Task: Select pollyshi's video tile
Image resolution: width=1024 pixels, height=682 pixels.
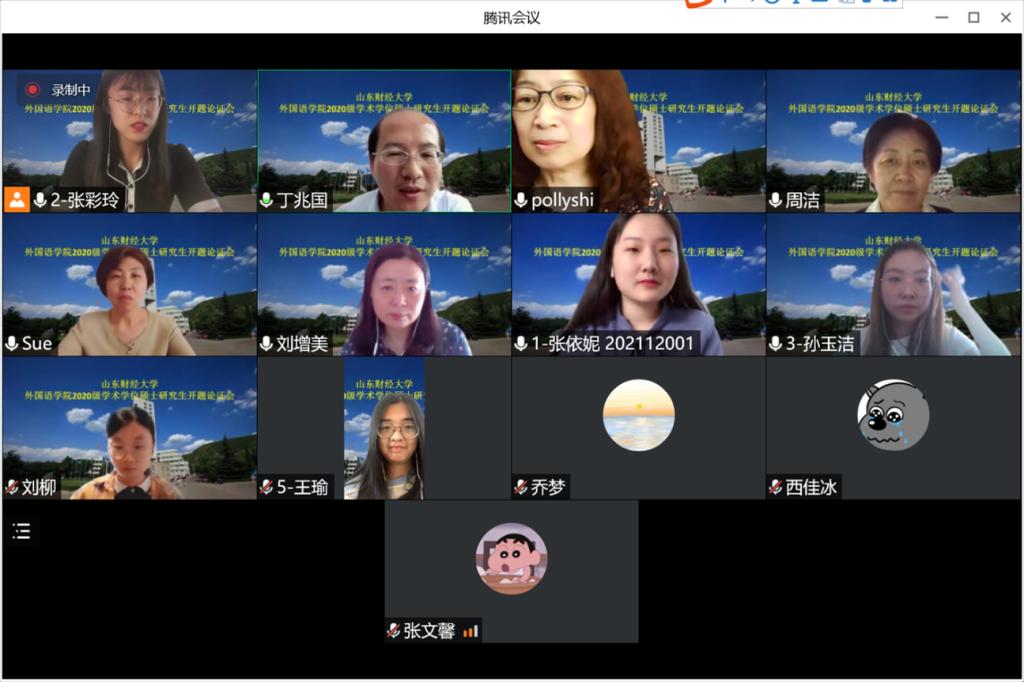Action: click(x=638, y=140)
